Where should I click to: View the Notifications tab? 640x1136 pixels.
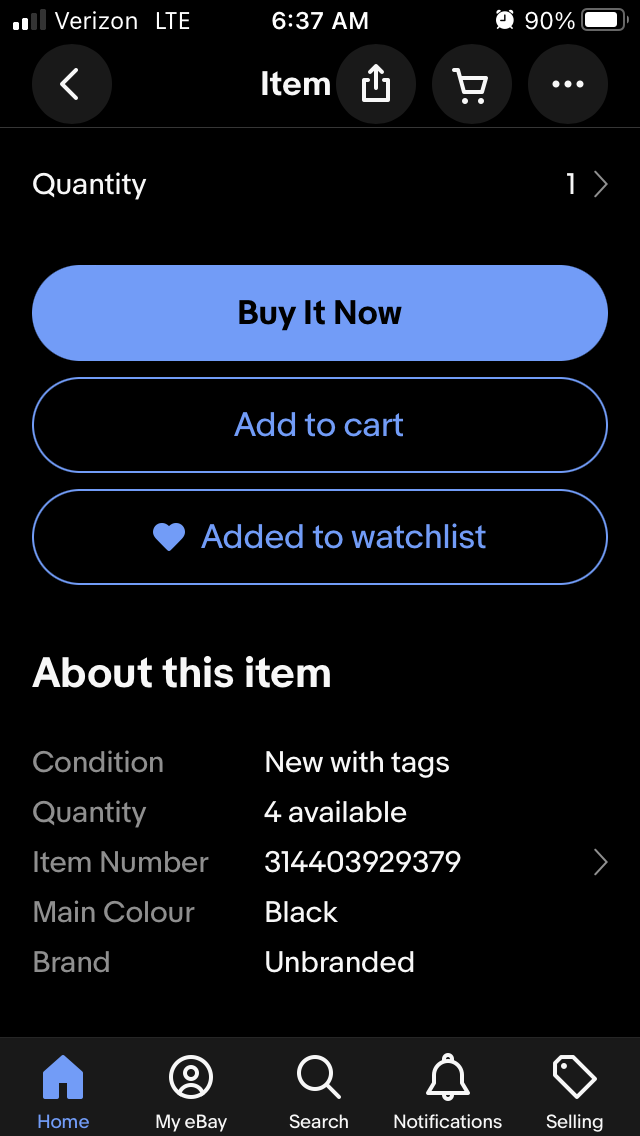(x=447, y=1093)
